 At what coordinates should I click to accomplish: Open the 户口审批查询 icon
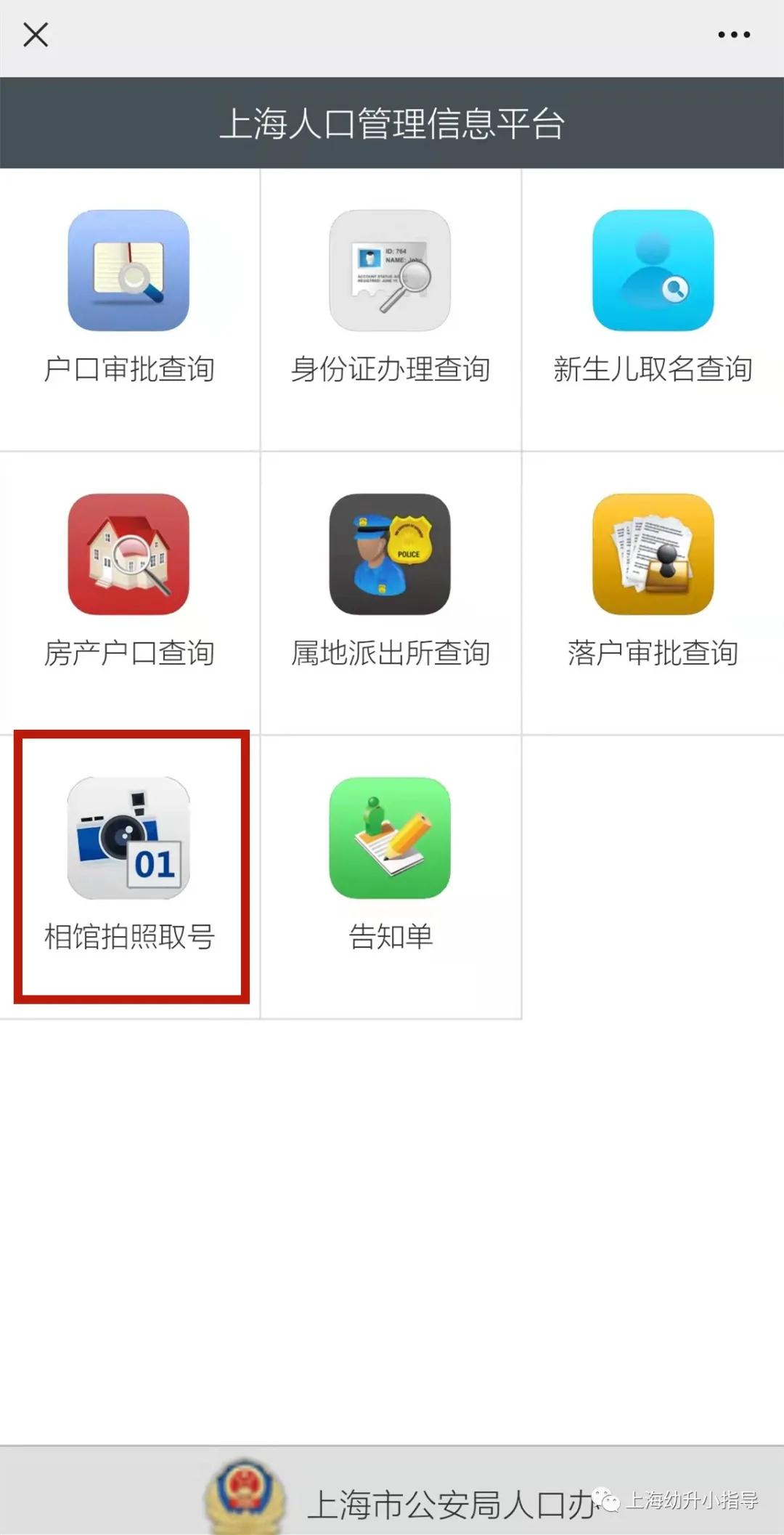[x=128, y=271]
